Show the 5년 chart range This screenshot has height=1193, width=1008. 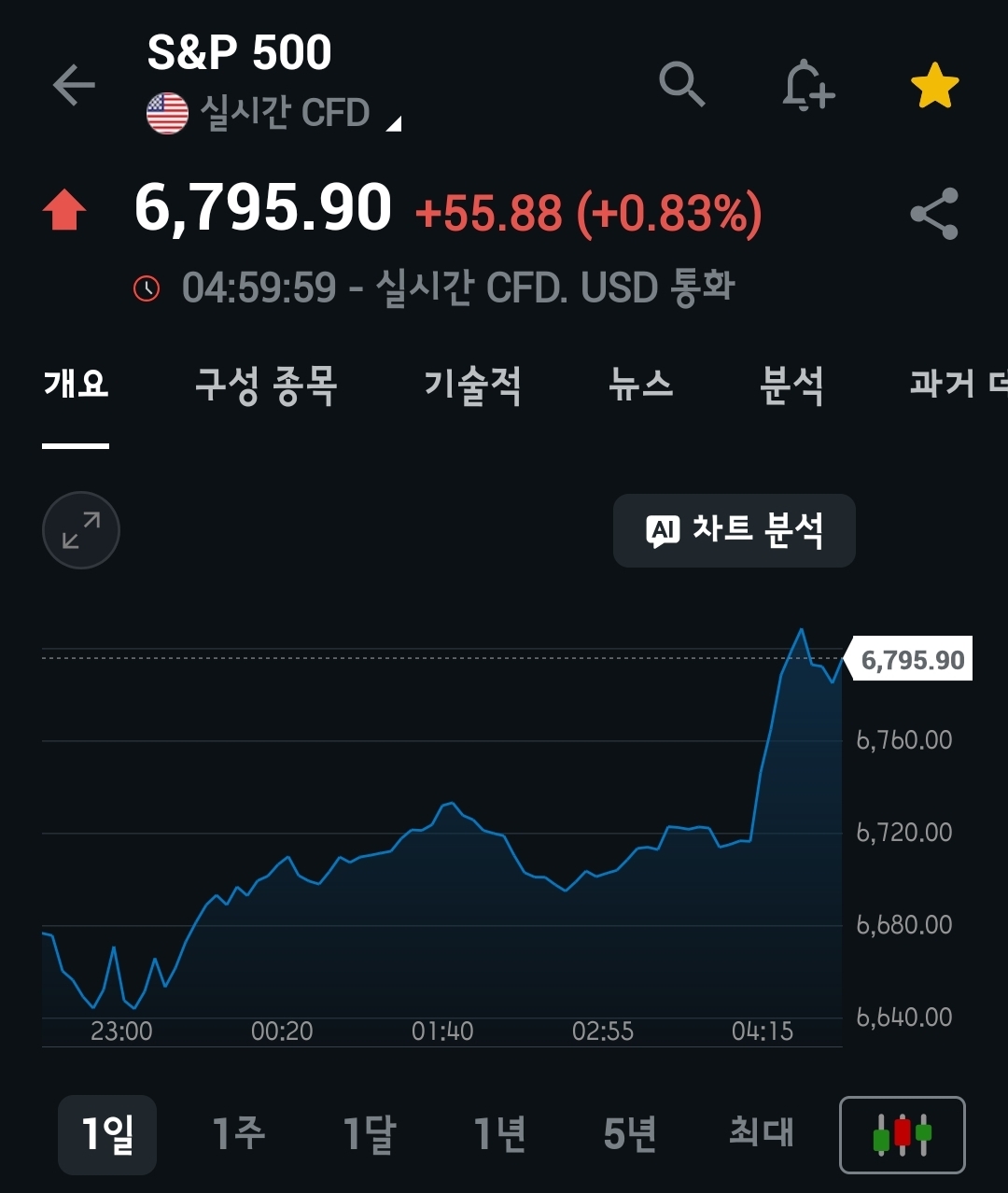coord(630,1134)
